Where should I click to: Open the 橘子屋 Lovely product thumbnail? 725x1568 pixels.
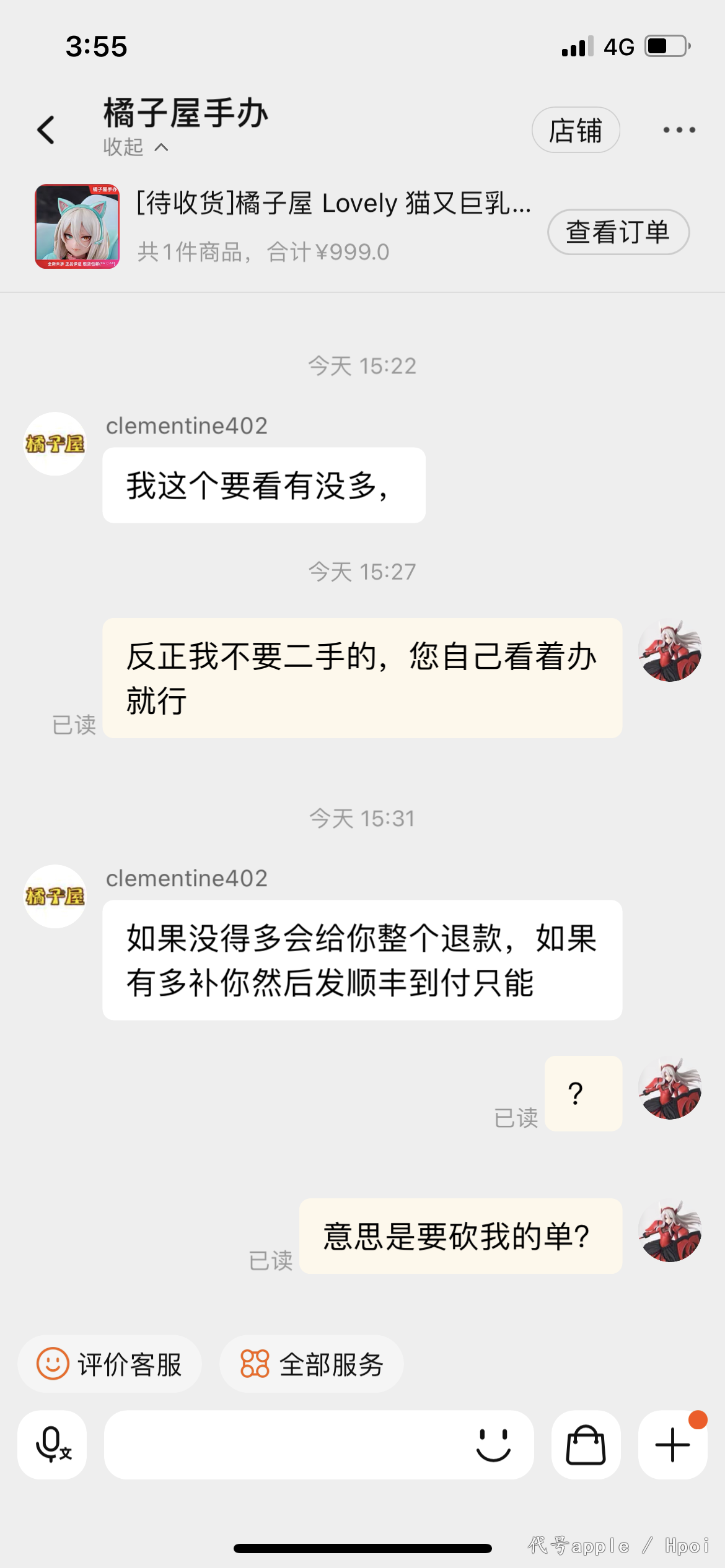[x=77, y=226]
